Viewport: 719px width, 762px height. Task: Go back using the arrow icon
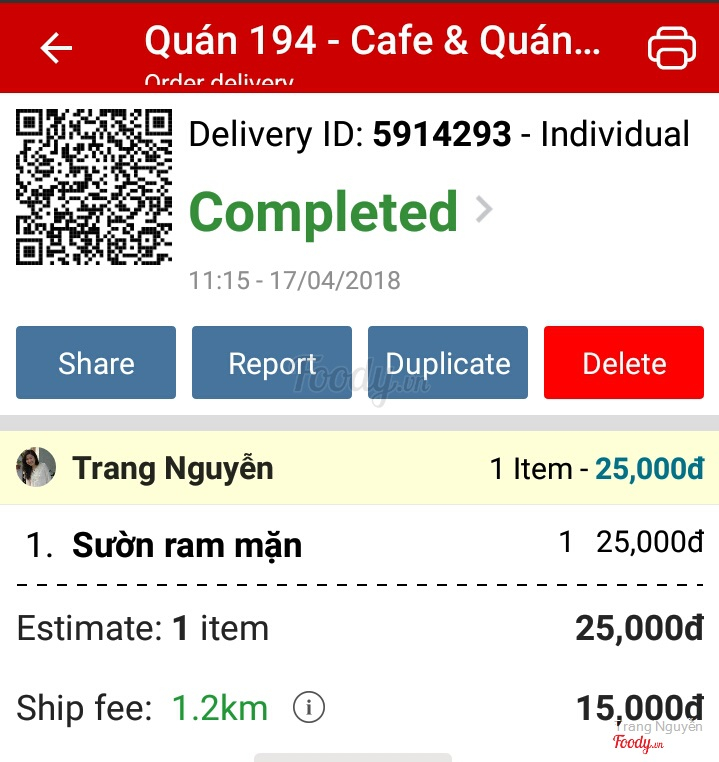point(56,47)
